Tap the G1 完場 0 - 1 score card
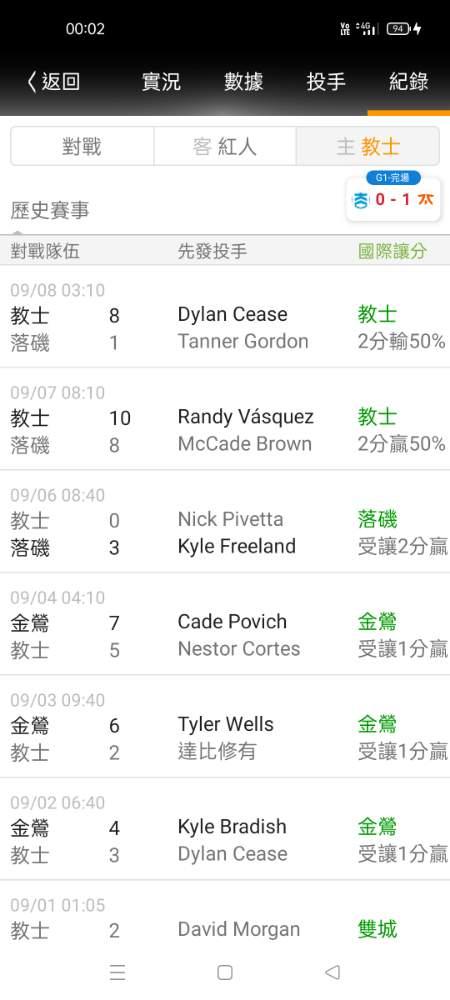The image size is (450, 1000). click(393, 196)
